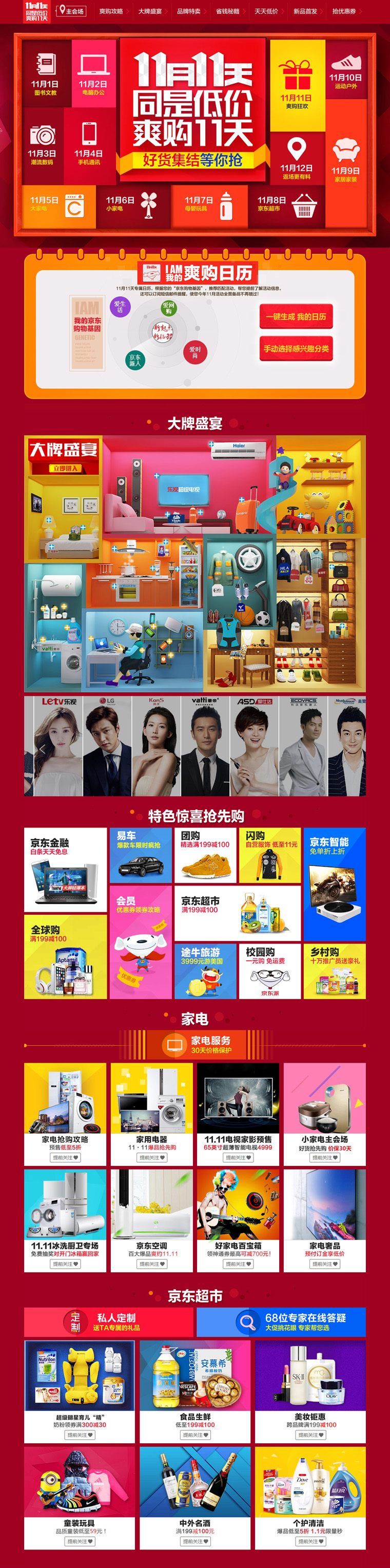Open the 京东金融 白条 card
This screenshot has width=390, height=1568.
[65, 869]
